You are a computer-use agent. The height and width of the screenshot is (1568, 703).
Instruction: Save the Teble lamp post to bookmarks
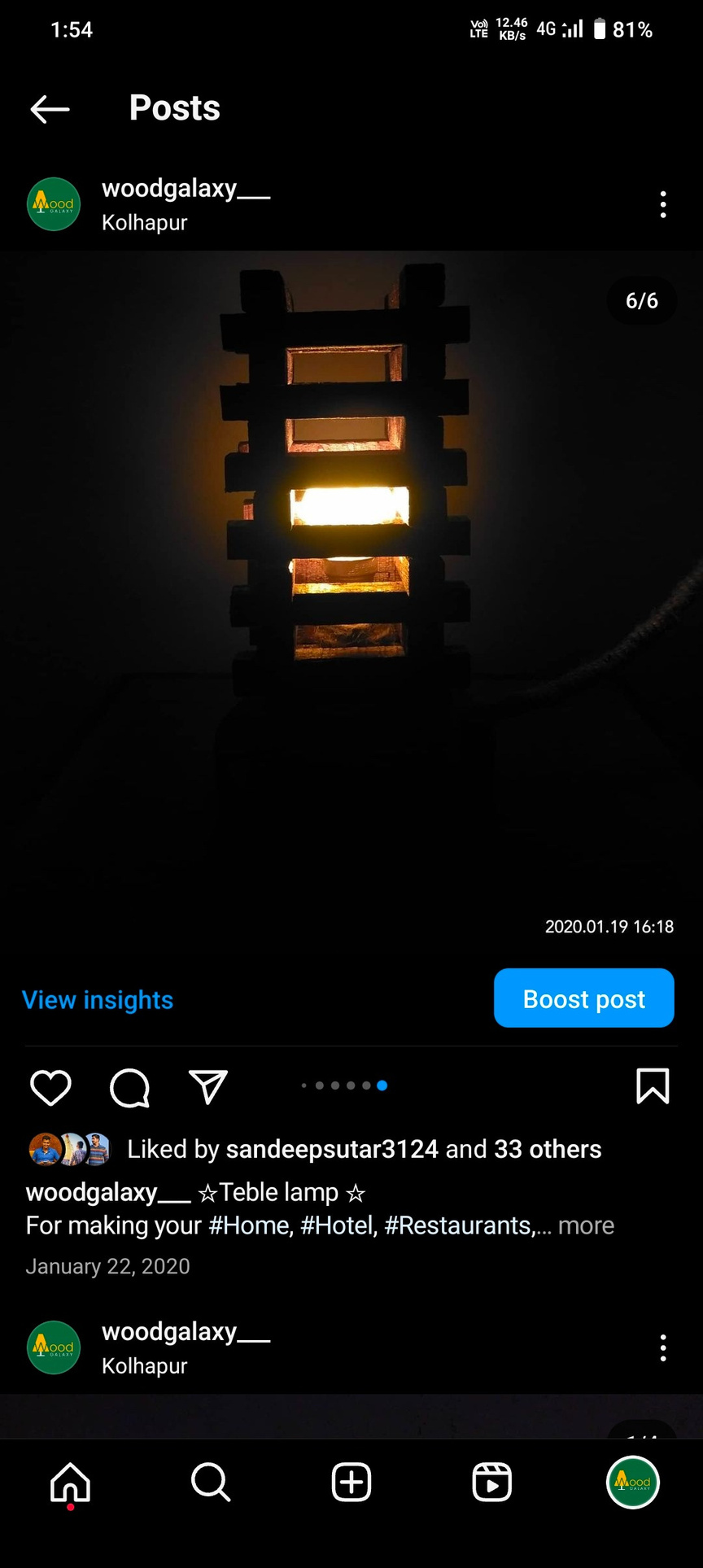(x=652, y=1086)
